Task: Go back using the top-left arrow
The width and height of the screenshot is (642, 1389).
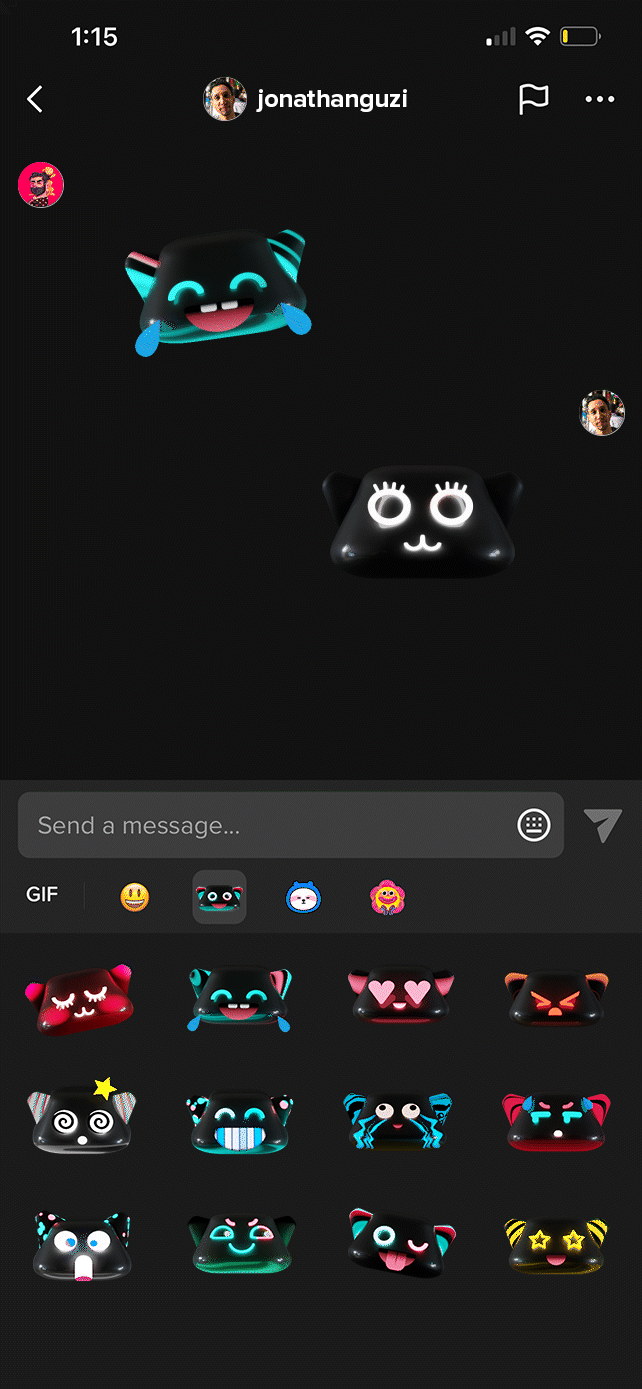Action: tap(35, 99)
